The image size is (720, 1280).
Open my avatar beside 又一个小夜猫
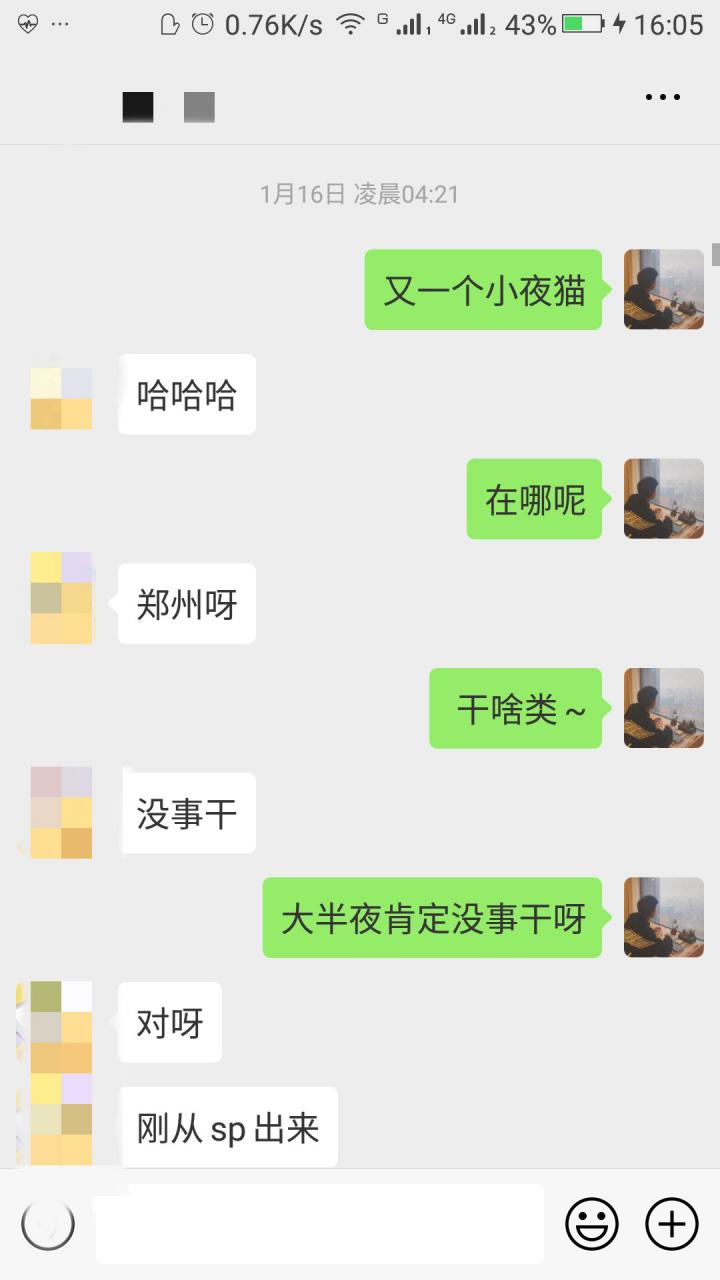(x=663, y=289)
